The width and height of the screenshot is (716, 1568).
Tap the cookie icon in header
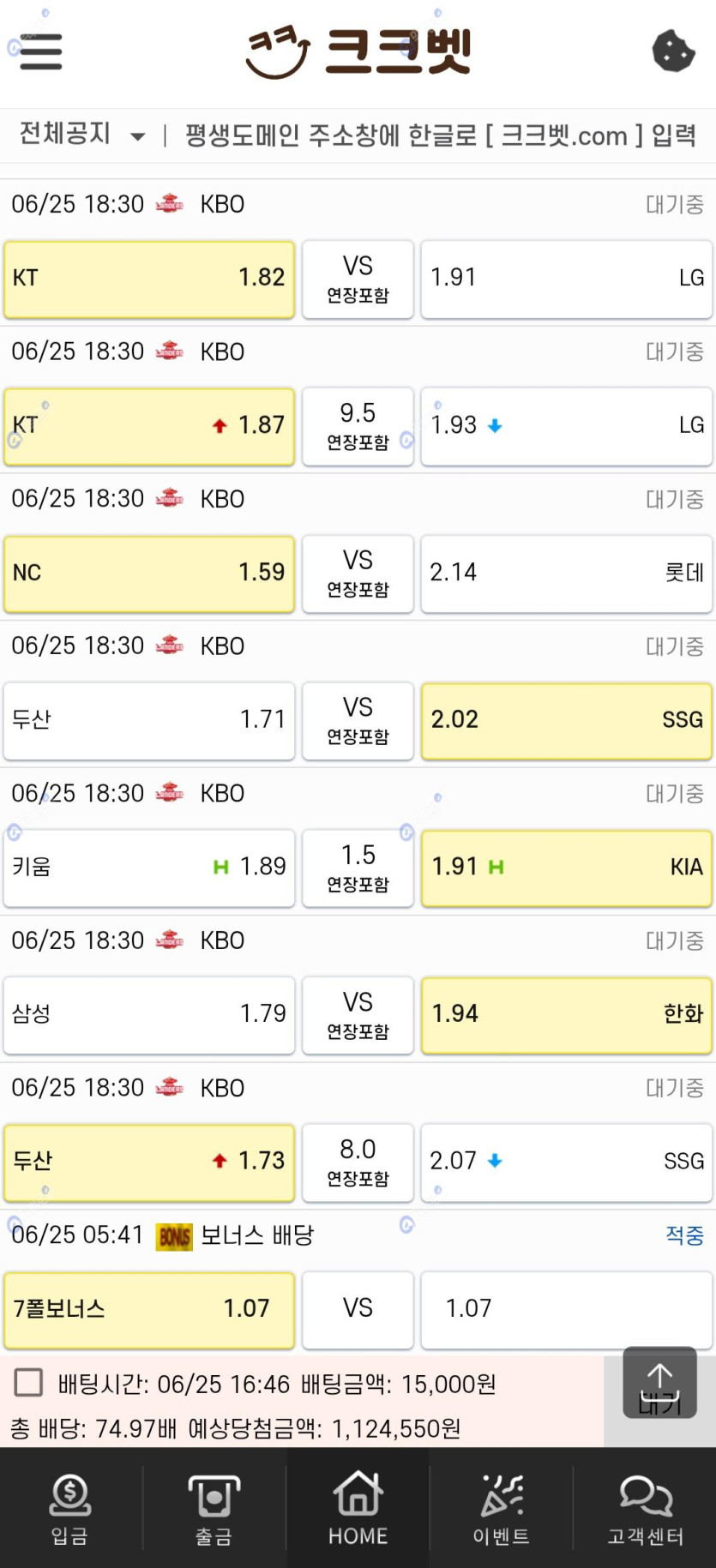(673, 51)
